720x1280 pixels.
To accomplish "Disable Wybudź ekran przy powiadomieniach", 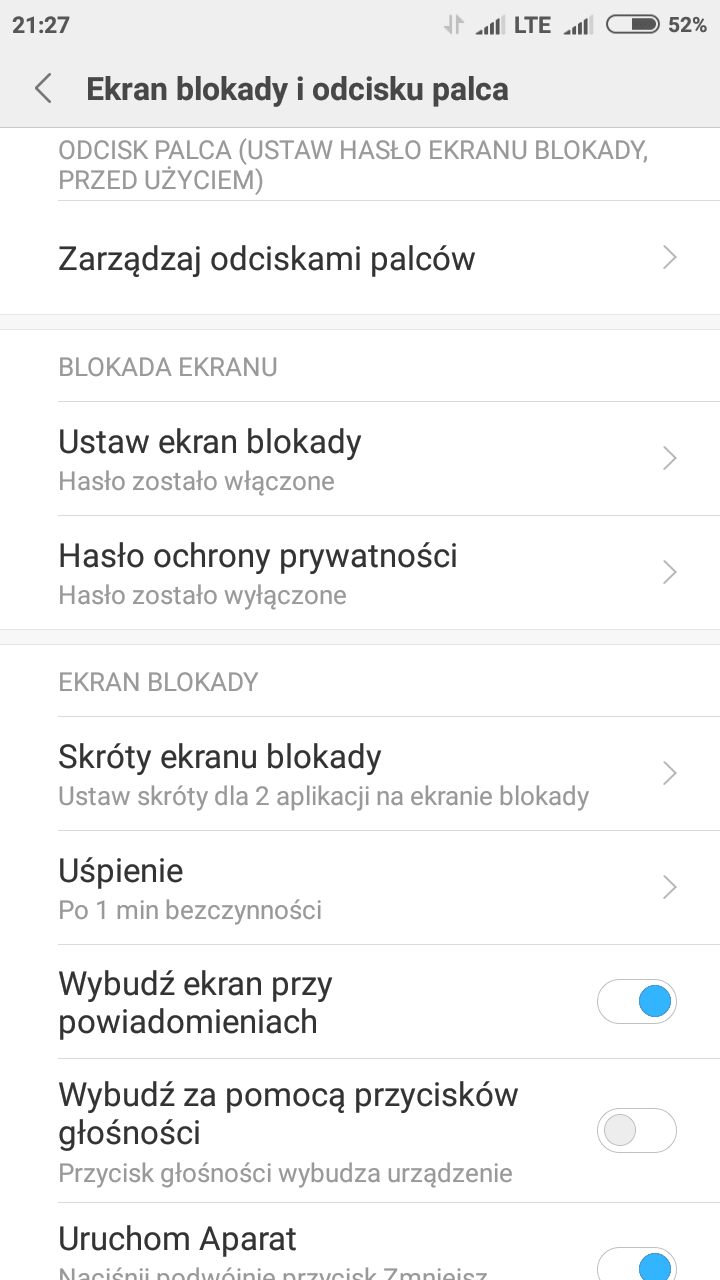I will point(637,1002).
